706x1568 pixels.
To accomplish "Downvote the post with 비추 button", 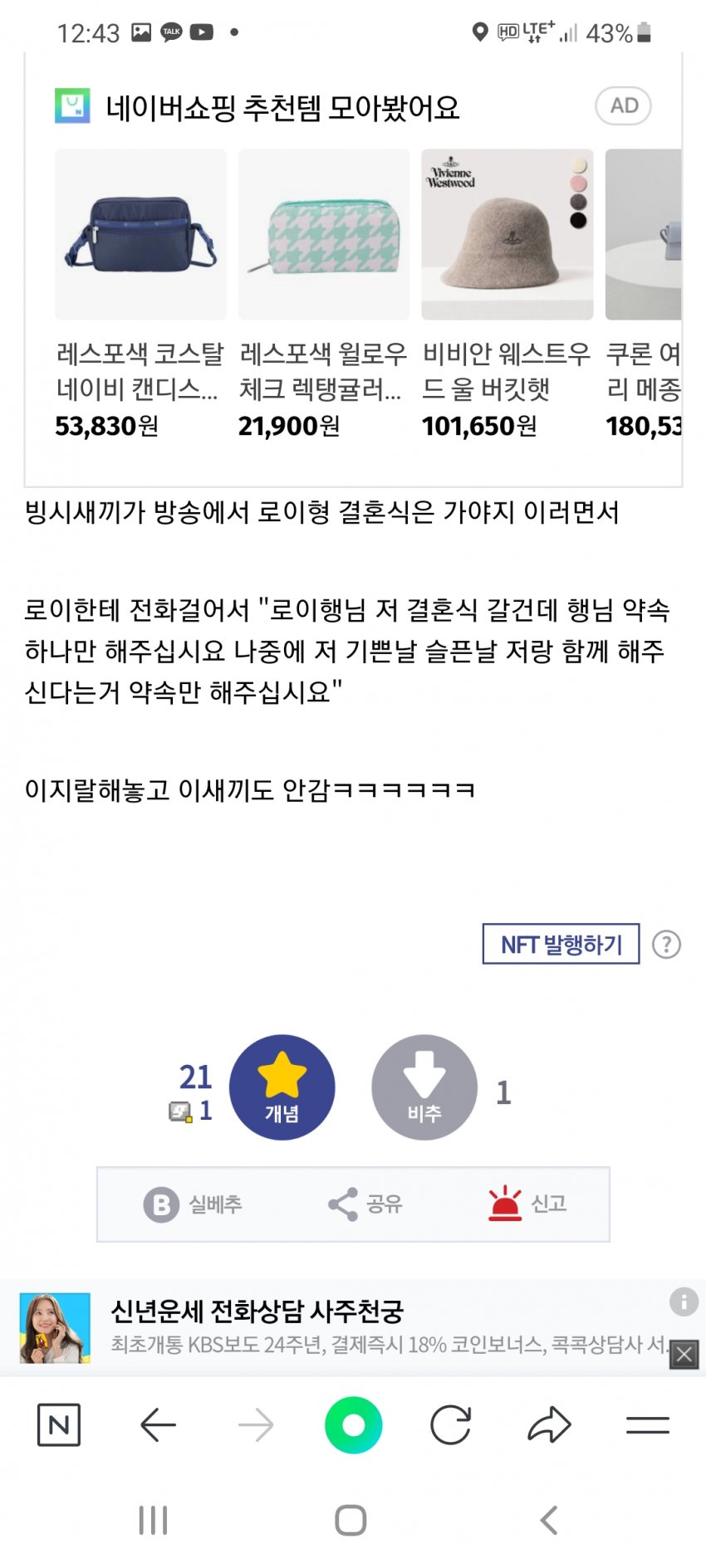I will 424,1087.
